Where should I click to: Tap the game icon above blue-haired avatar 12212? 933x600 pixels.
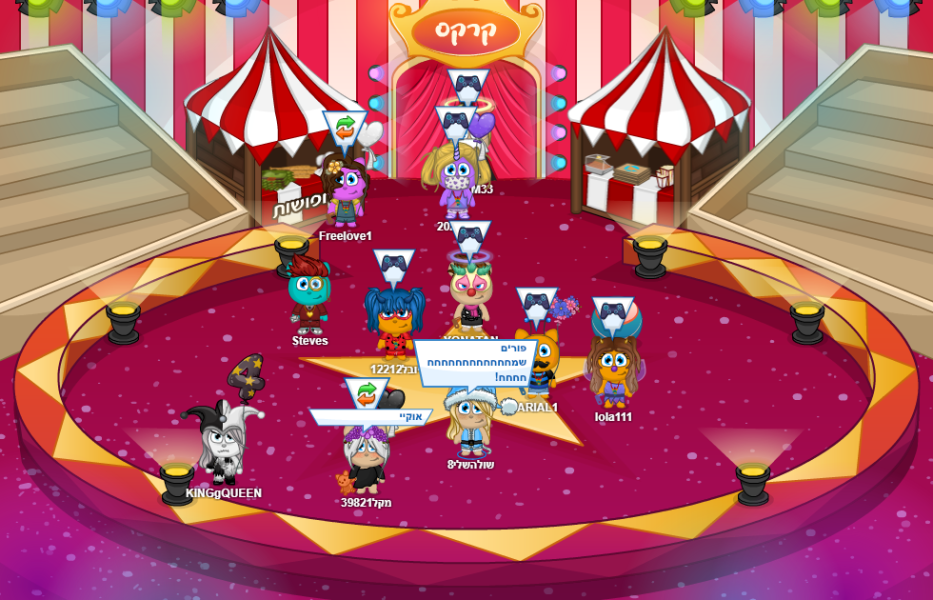pyautogui.click(x=394, y=266)
